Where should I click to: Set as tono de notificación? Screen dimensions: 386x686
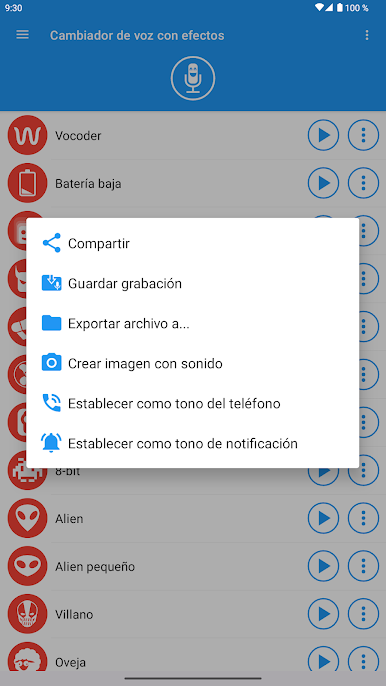(x=193, y=444)
